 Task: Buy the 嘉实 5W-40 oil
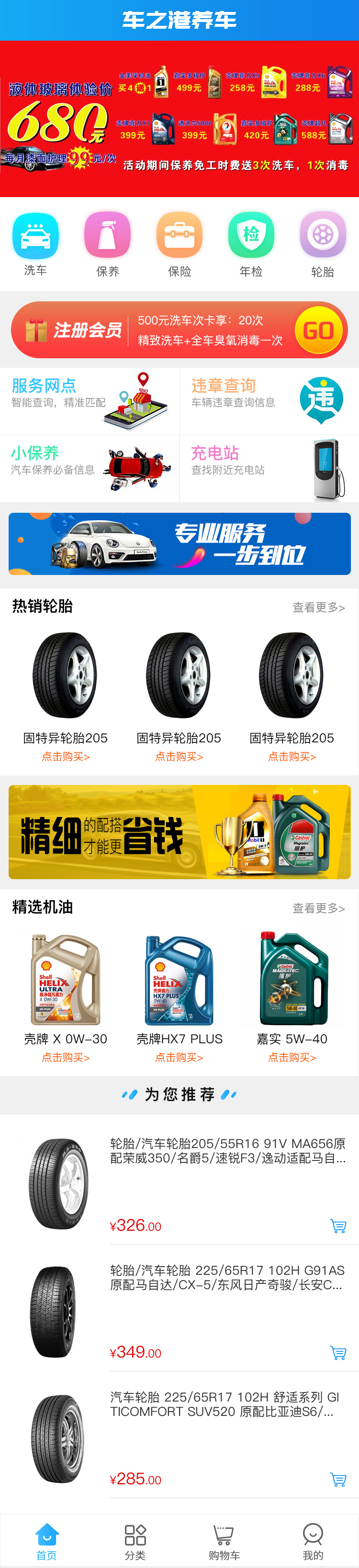292,1057
